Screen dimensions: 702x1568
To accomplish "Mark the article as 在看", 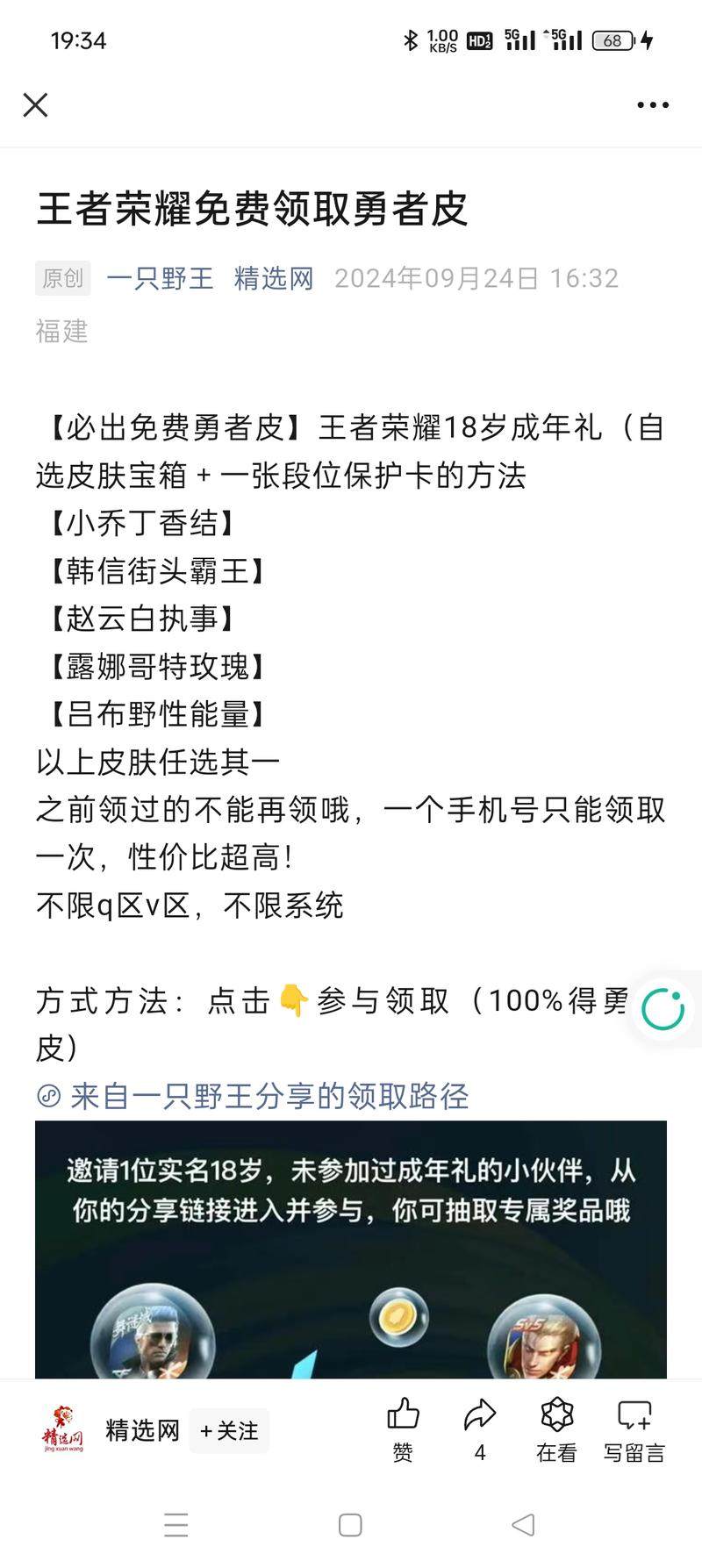I will [x=556, y=1429].
